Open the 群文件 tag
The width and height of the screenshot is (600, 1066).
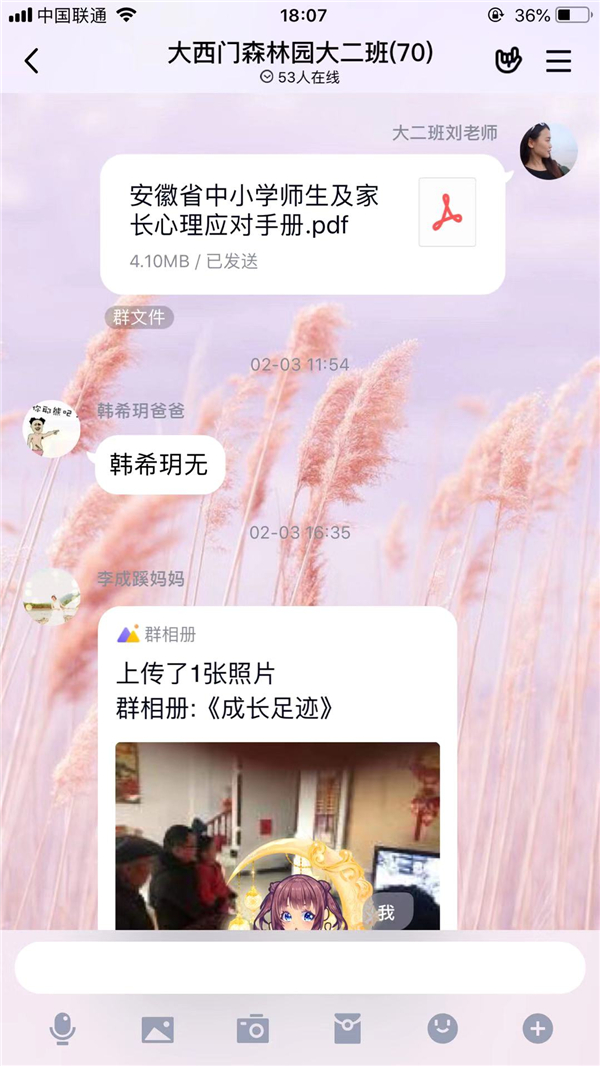(139, 317)
